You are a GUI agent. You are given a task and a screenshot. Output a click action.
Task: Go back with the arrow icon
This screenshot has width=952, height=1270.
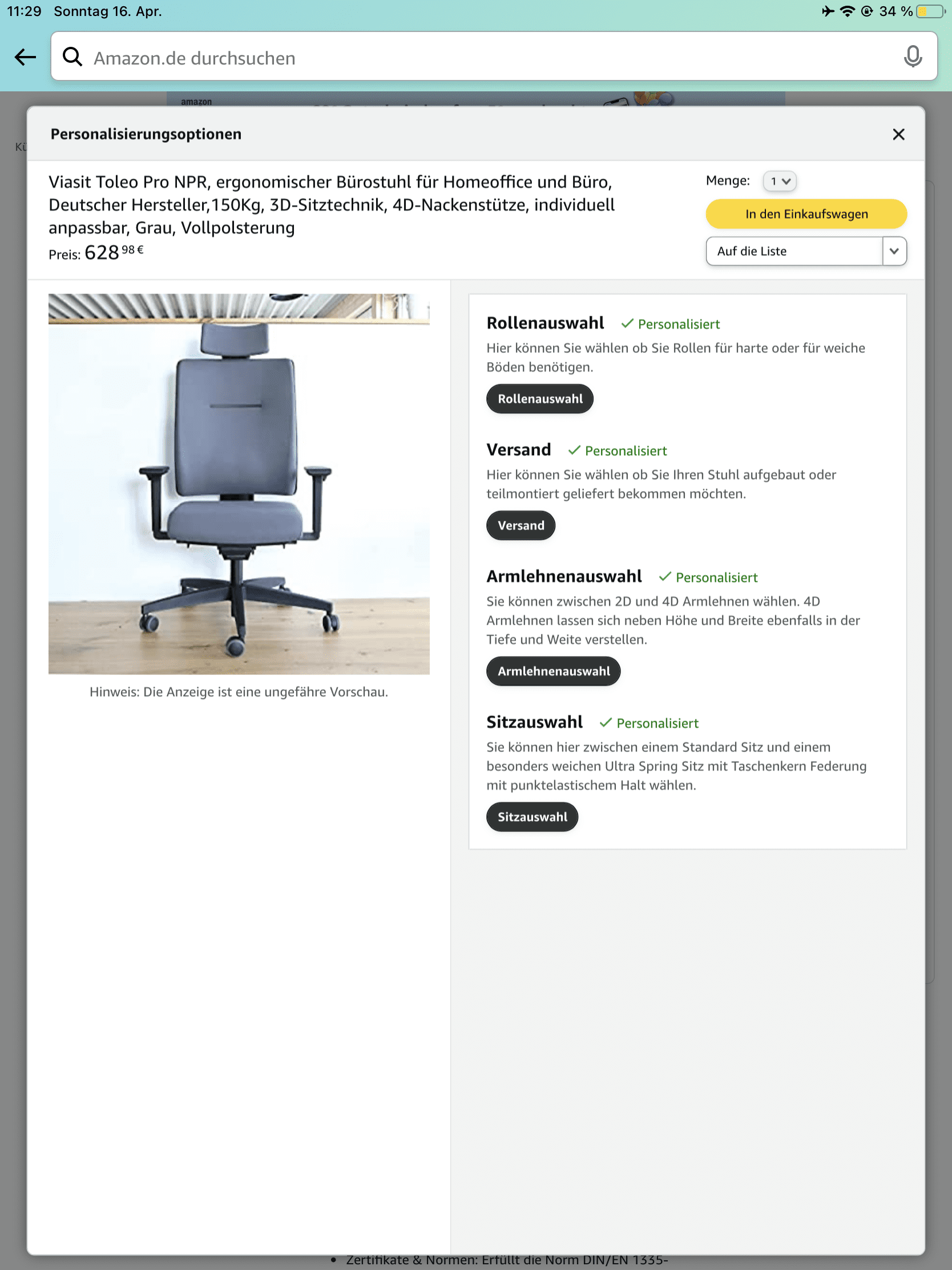point(25,57)
